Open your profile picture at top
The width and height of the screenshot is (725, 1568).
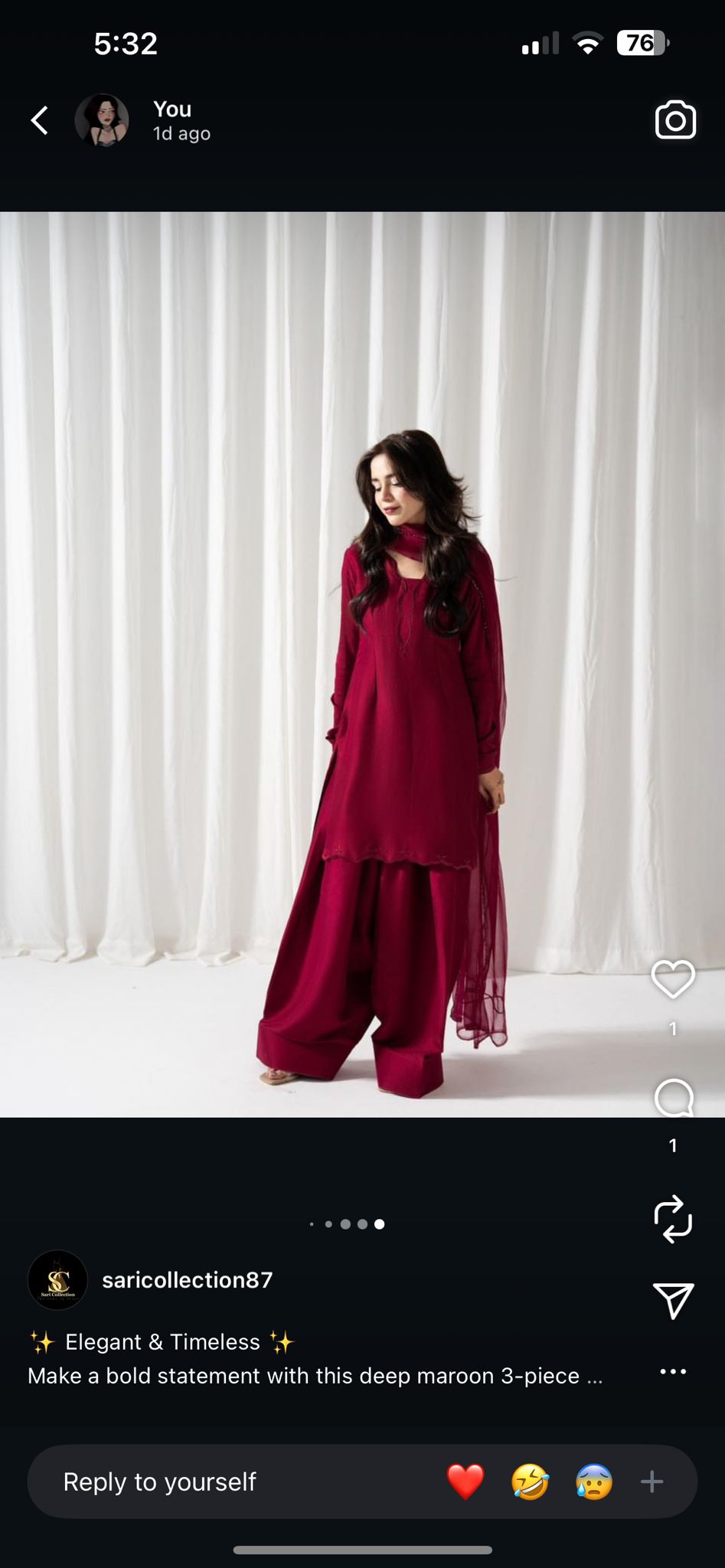102,120
